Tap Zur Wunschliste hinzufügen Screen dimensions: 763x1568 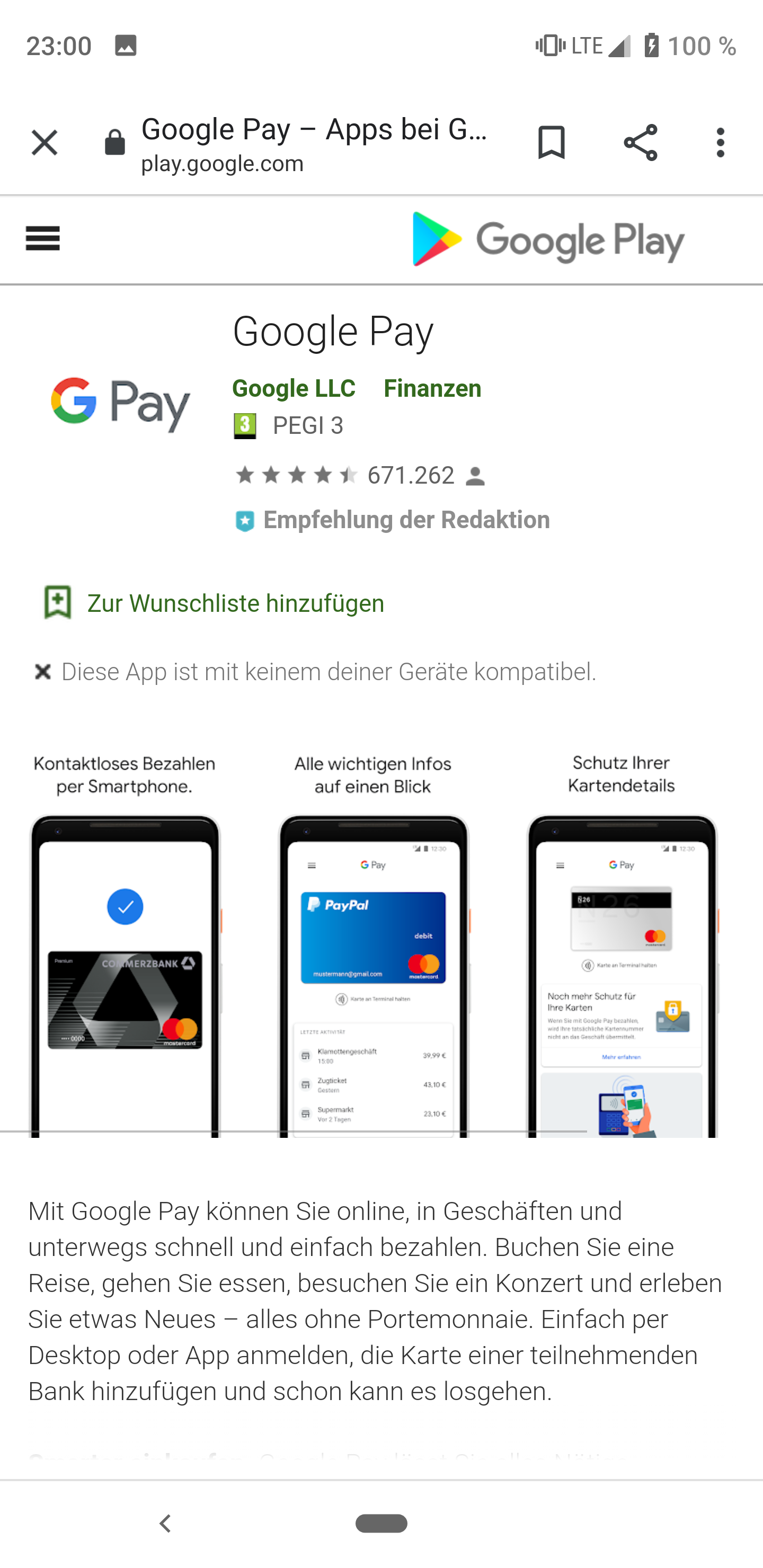click(x=214, y=603)
